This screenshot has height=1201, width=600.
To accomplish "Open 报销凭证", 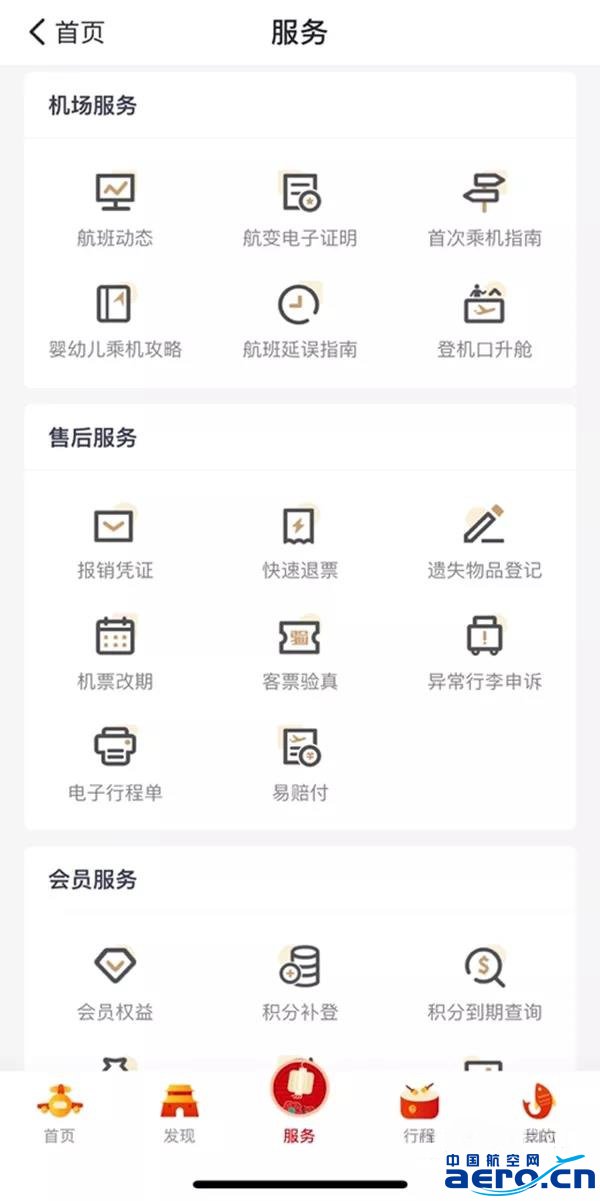I will tap(115, 542).
